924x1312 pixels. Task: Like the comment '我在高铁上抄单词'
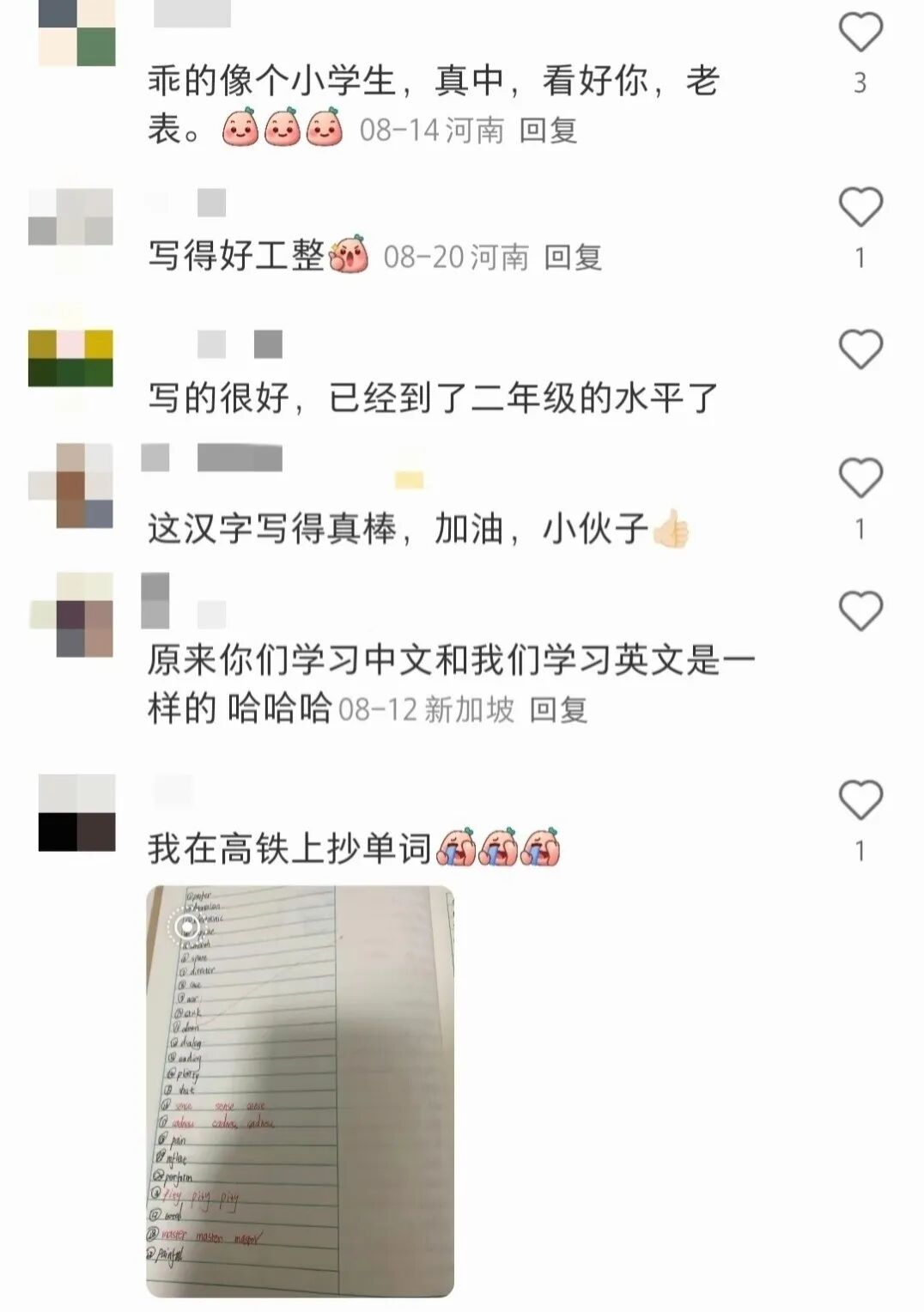[x=860, y=800]
